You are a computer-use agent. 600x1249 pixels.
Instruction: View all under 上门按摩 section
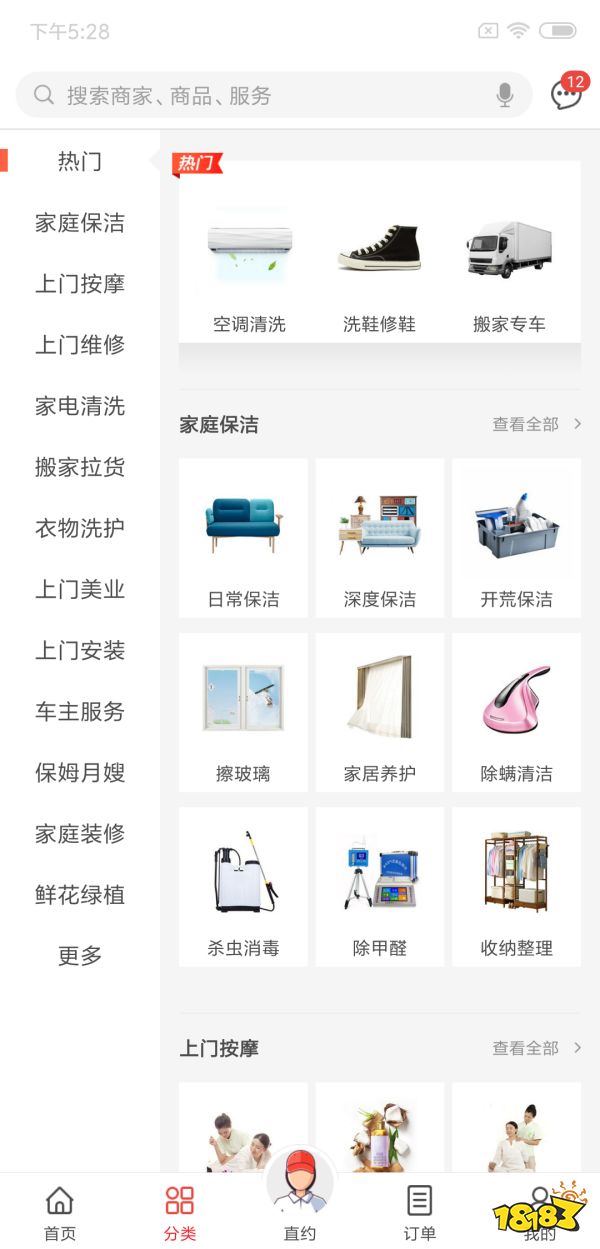point(535,1048)
